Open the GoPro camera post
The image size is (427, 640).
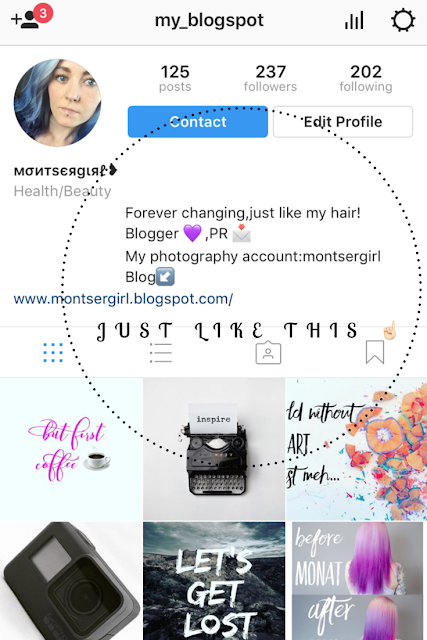pos(71,581)
